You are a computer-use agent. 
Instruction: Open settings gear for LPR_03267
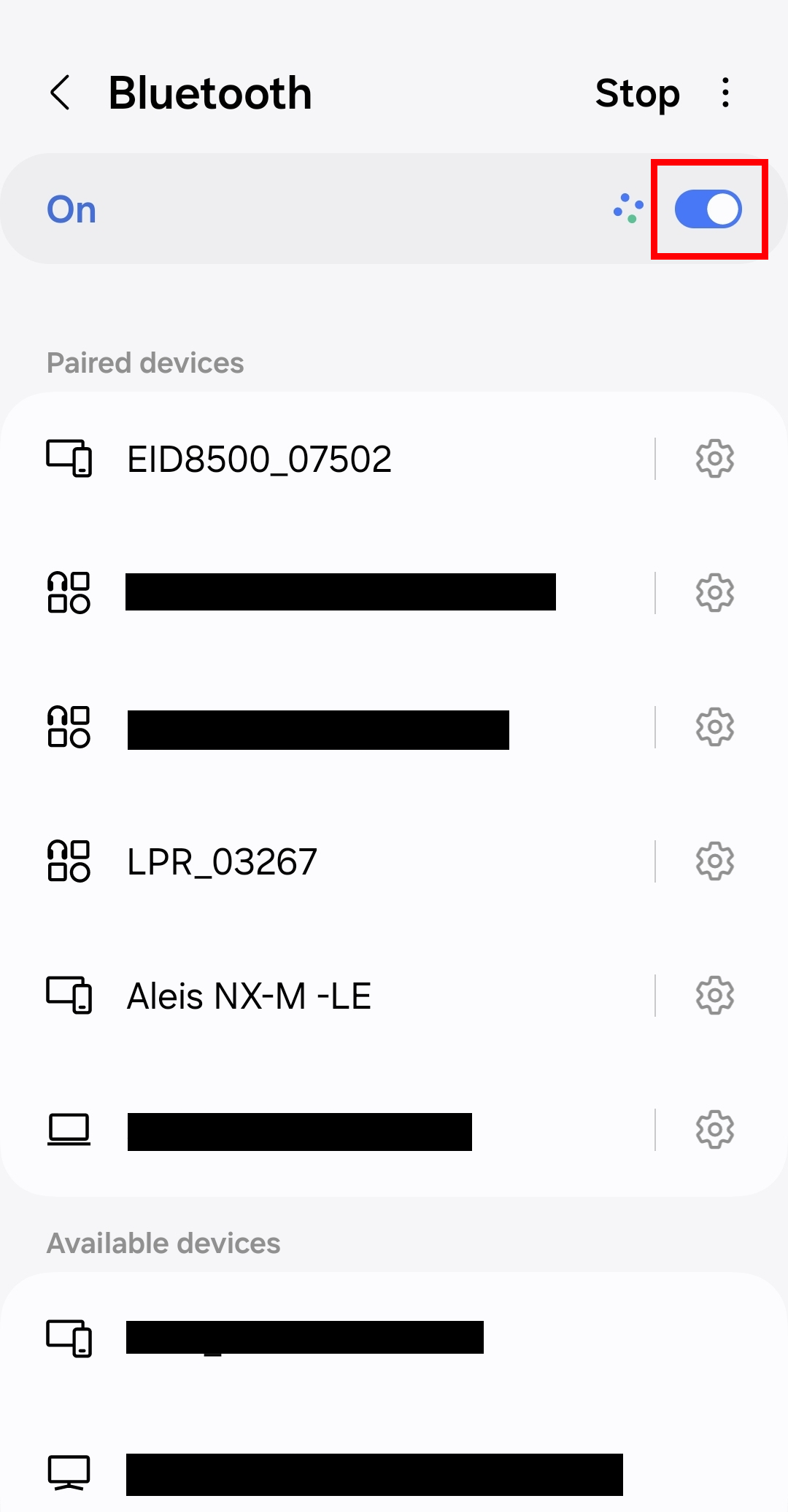[x=714, y=861]
